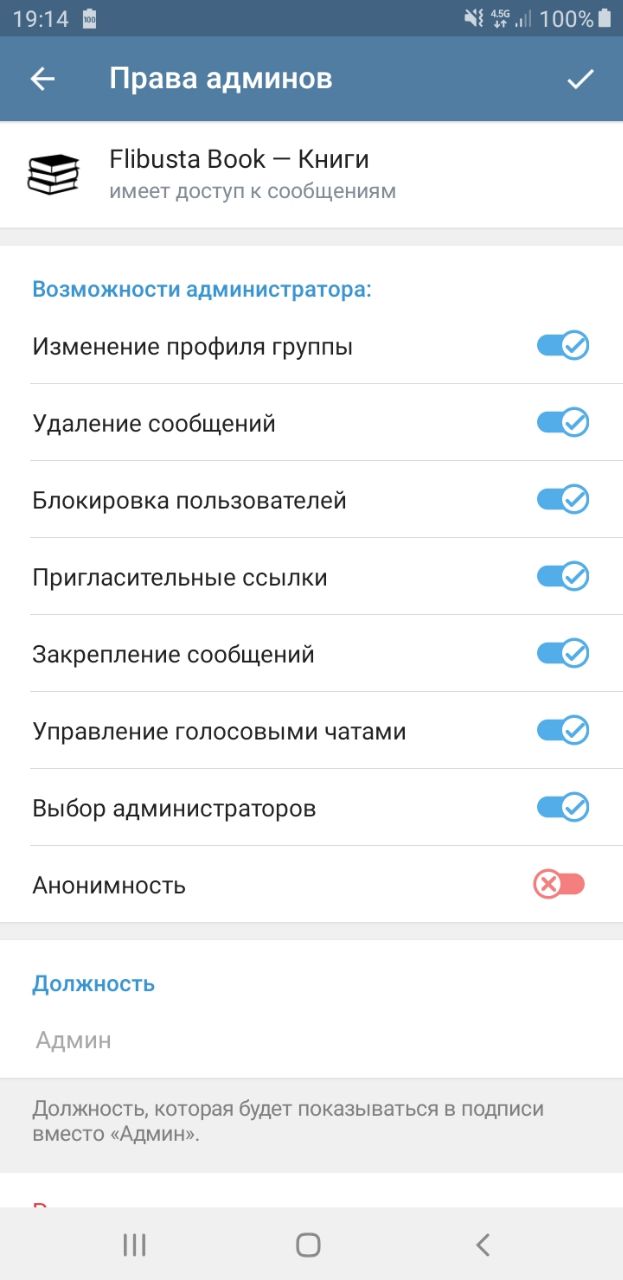Go back using the top arrow
This screenshot has height=1280, width=623.
[x=42, y=79]
